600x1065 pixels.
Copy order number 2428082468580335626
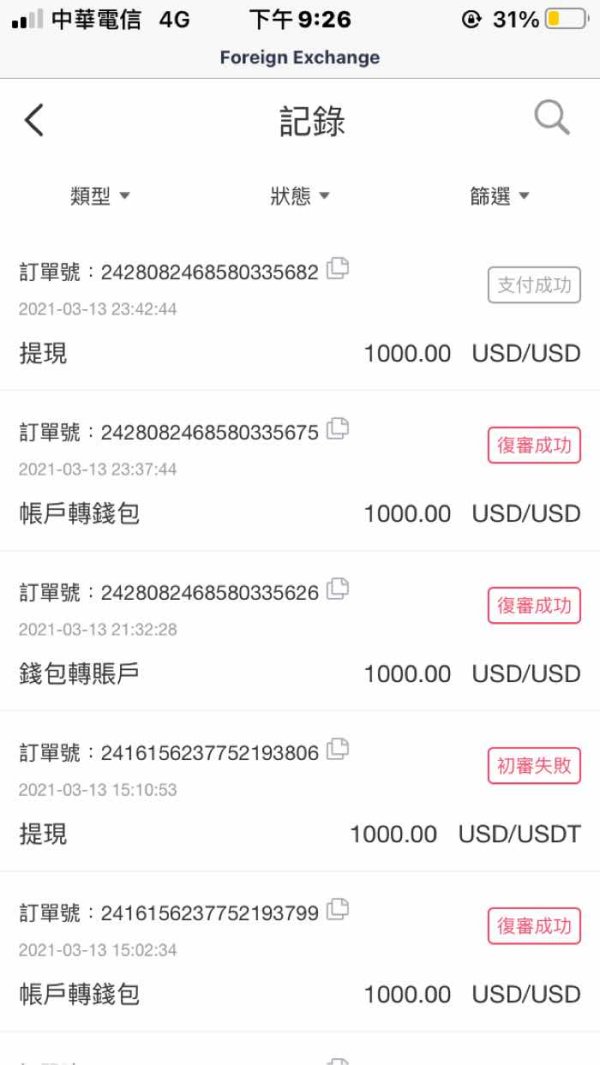[338, 590]
